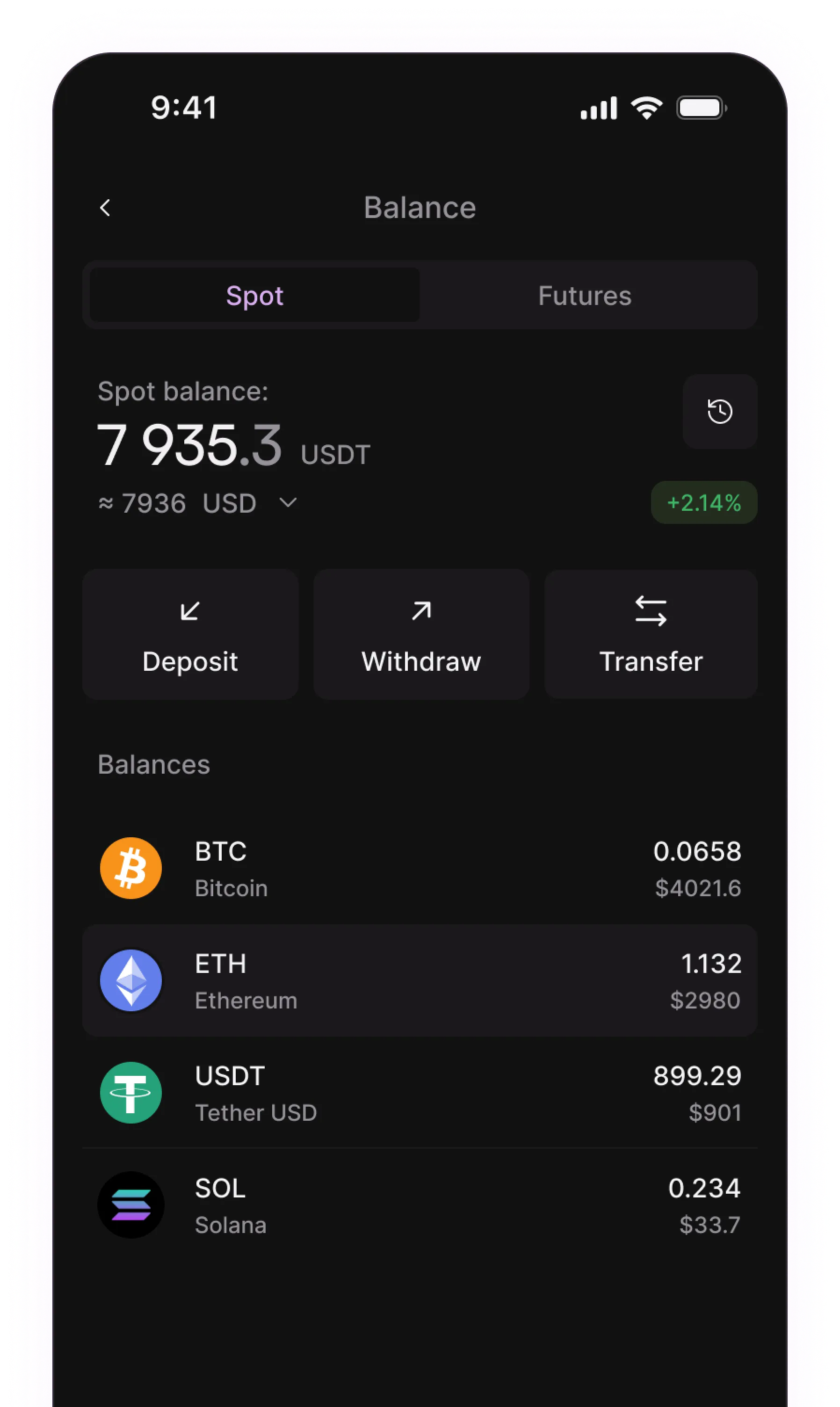Tap the Withdraw button
The width and height of the screenshot is (840, 1407).
coord(421,634)
